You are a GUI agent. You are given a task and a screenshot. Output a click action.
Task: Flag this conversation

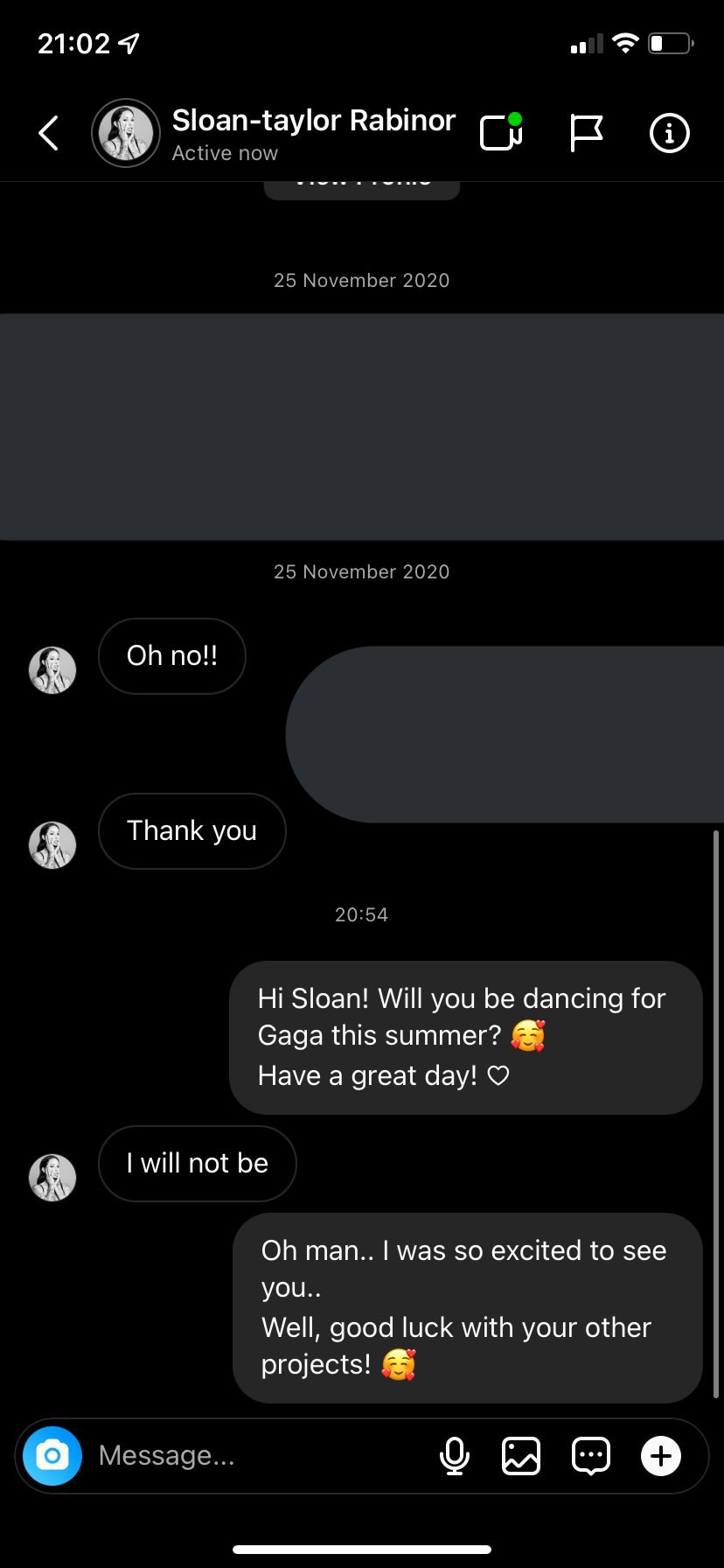pyautogui.click(x=586, y=133)
